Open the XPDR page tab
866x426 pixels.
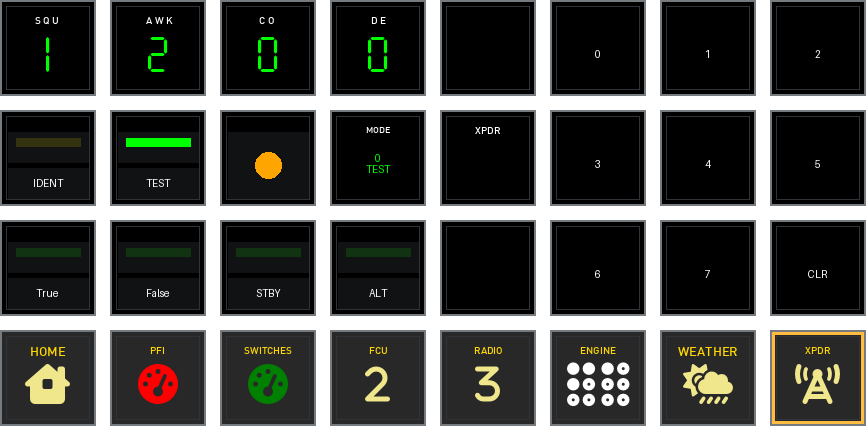click(818, 378)
